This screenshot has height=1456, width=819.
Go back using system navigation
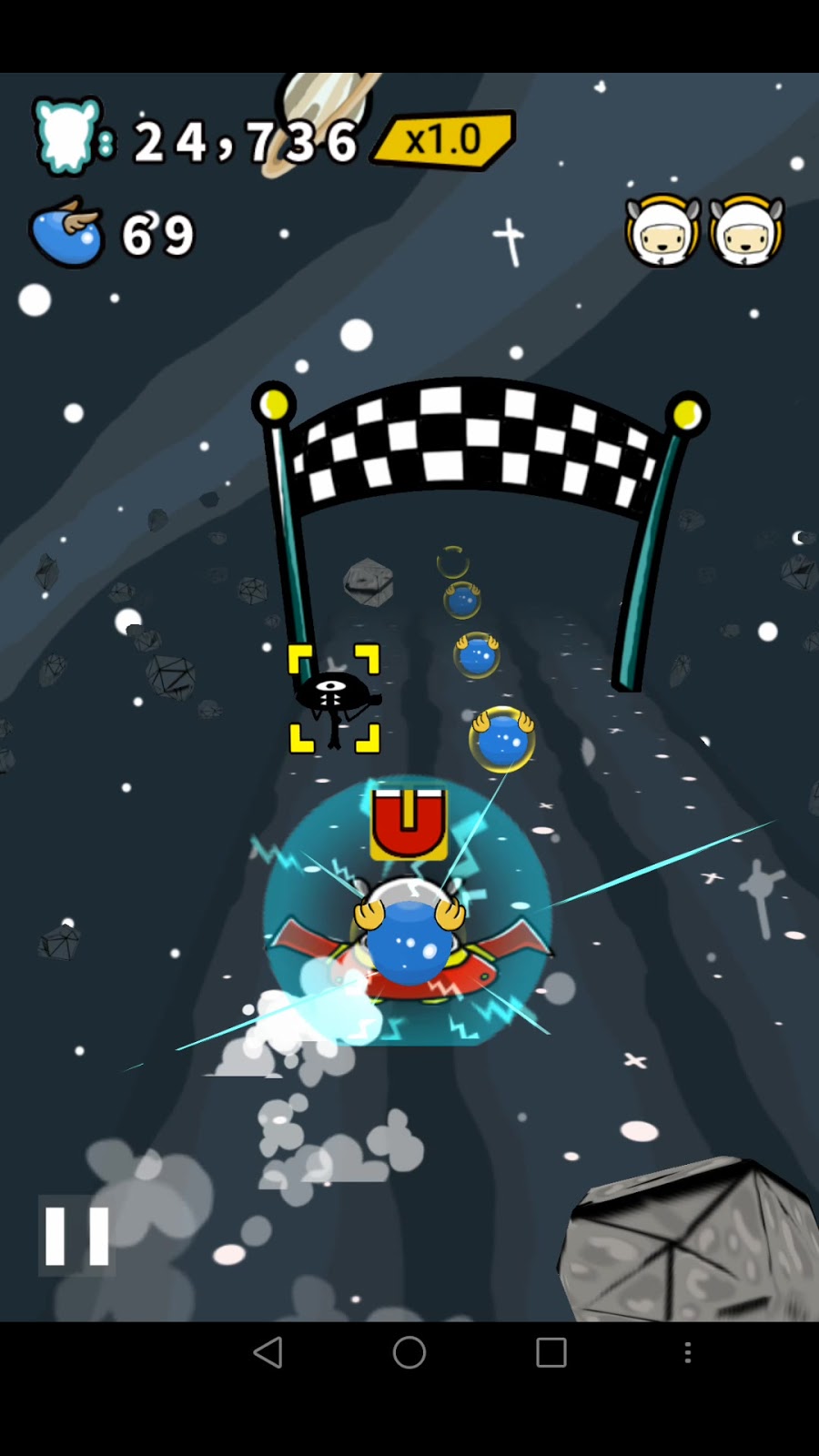tap(268, 1352)
